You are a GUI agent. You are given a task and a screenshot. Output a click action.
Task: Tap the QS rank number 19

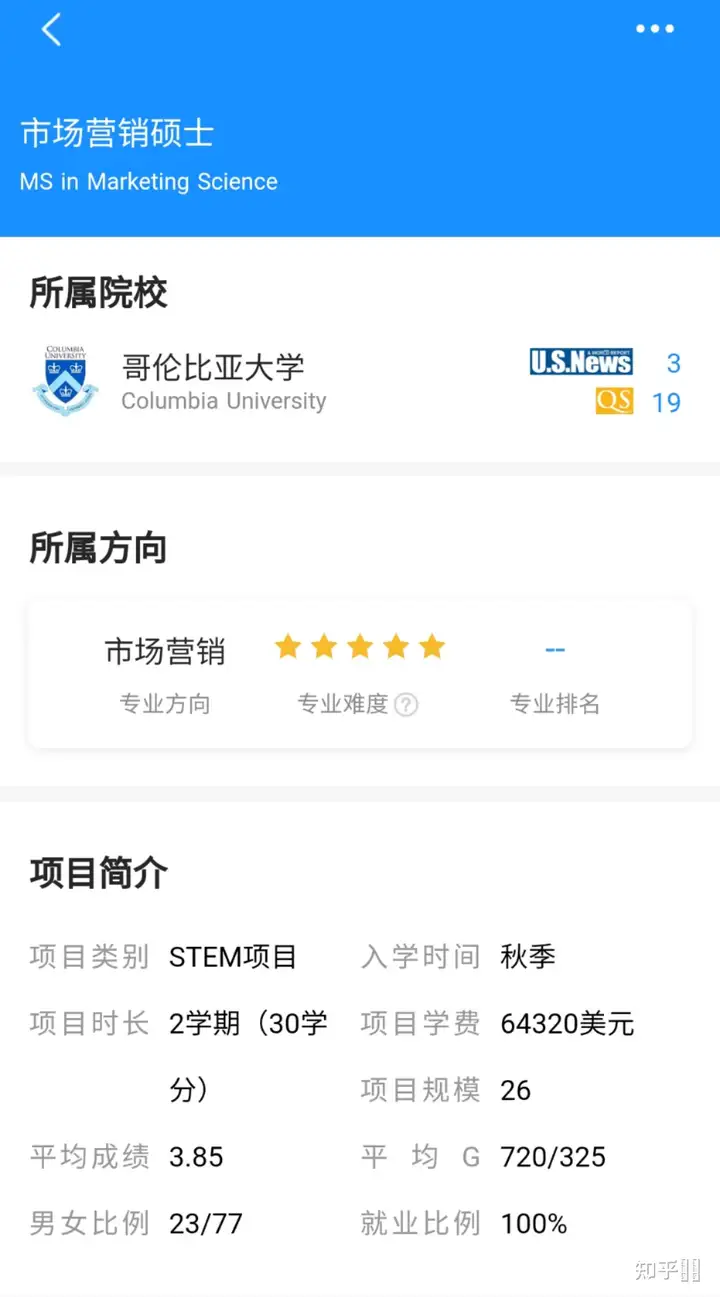(x=667, y=402)
